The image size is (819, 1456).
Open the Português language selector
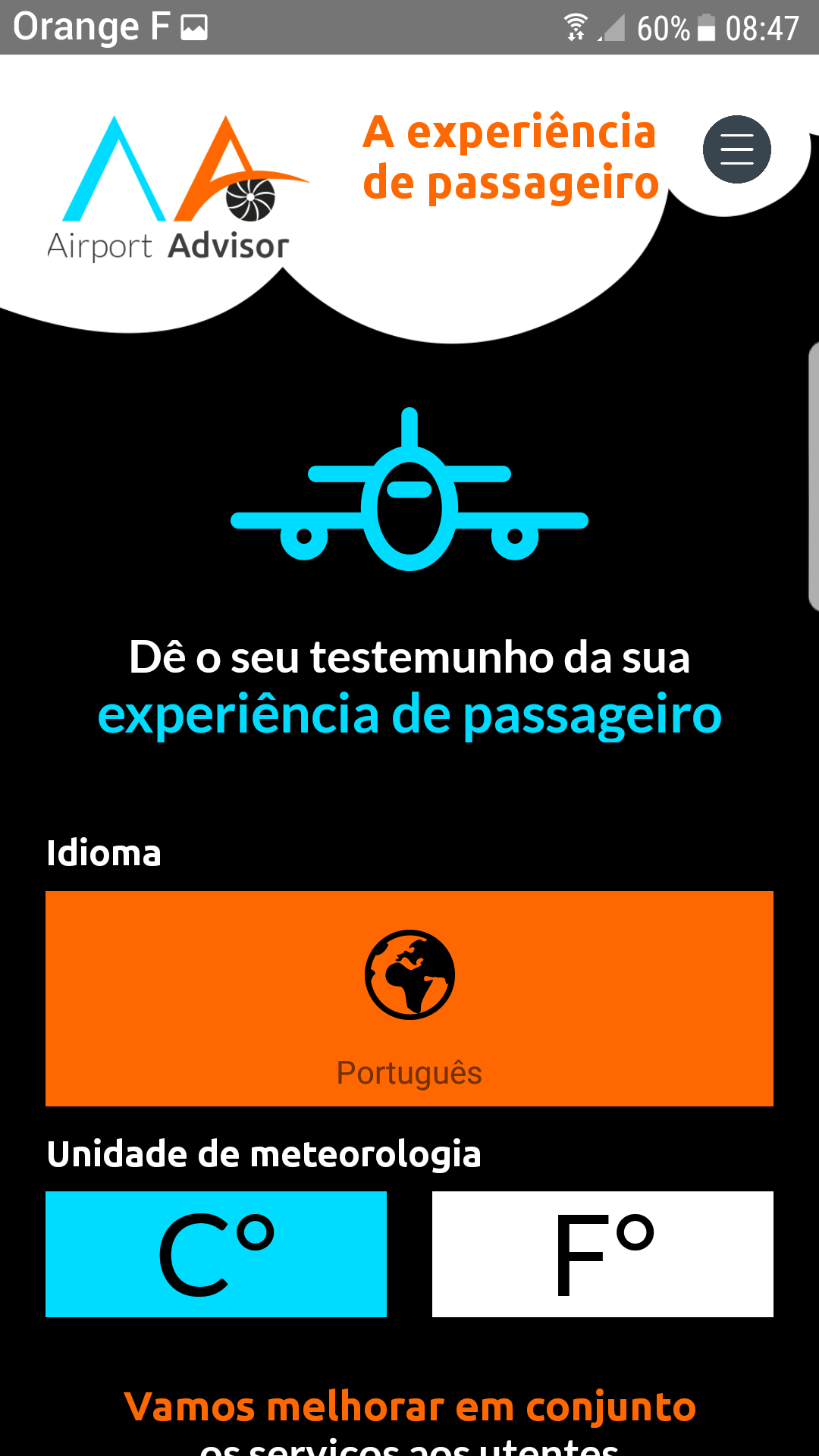point(409,998)
